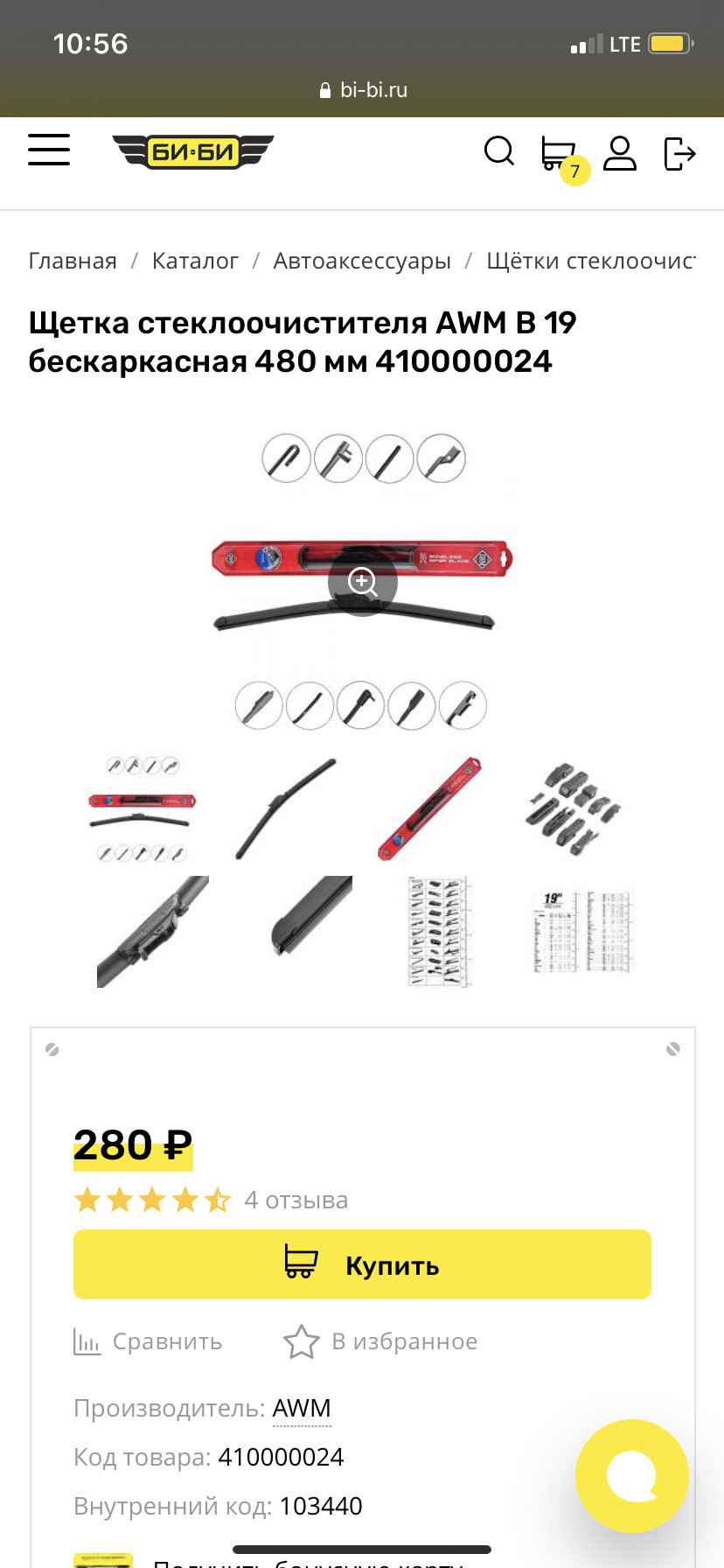Select the thumbnail with the 19" compatibility table
724x1568 pixels.
coord(581,933)
